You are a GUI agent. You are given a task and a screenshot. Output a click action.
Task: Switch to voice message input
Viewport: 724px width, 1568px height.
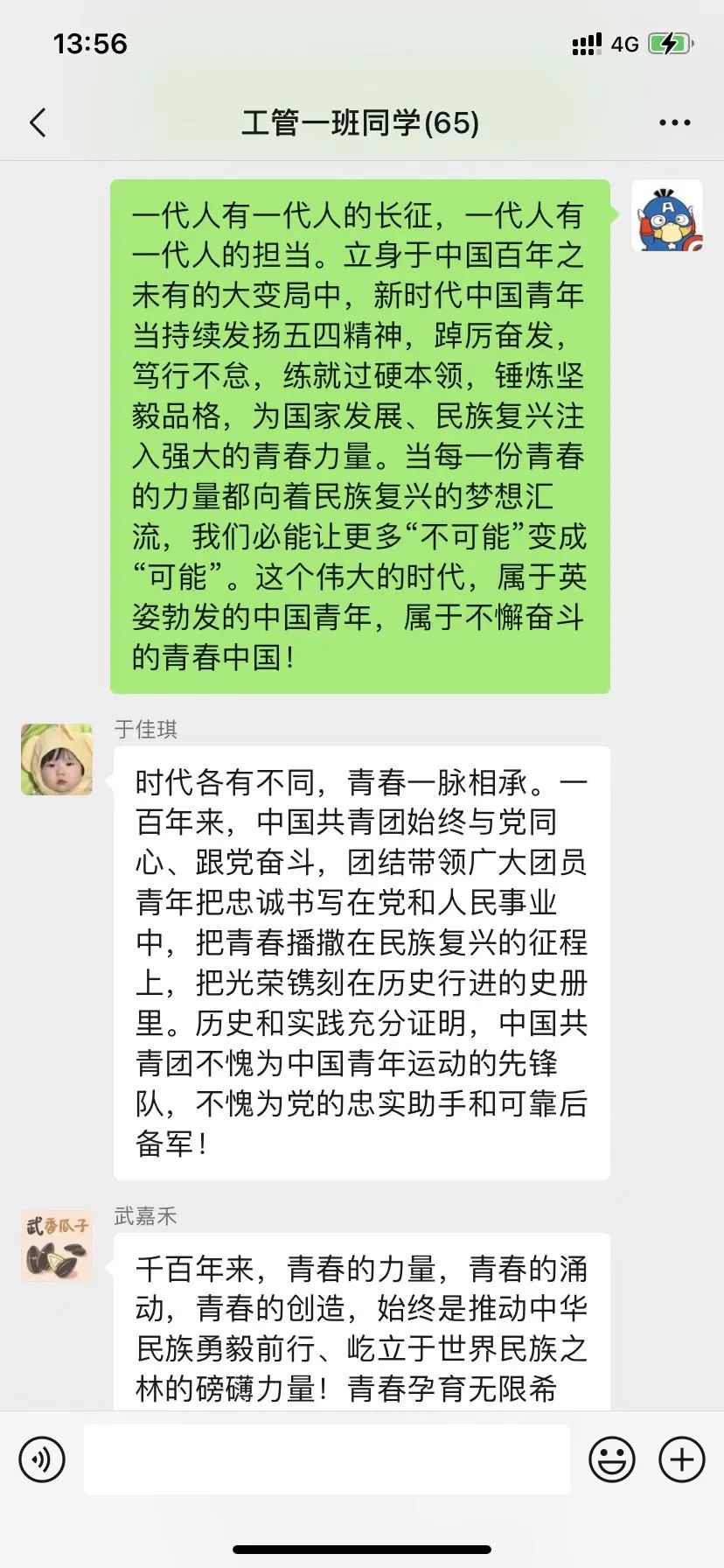(42, 1459)
